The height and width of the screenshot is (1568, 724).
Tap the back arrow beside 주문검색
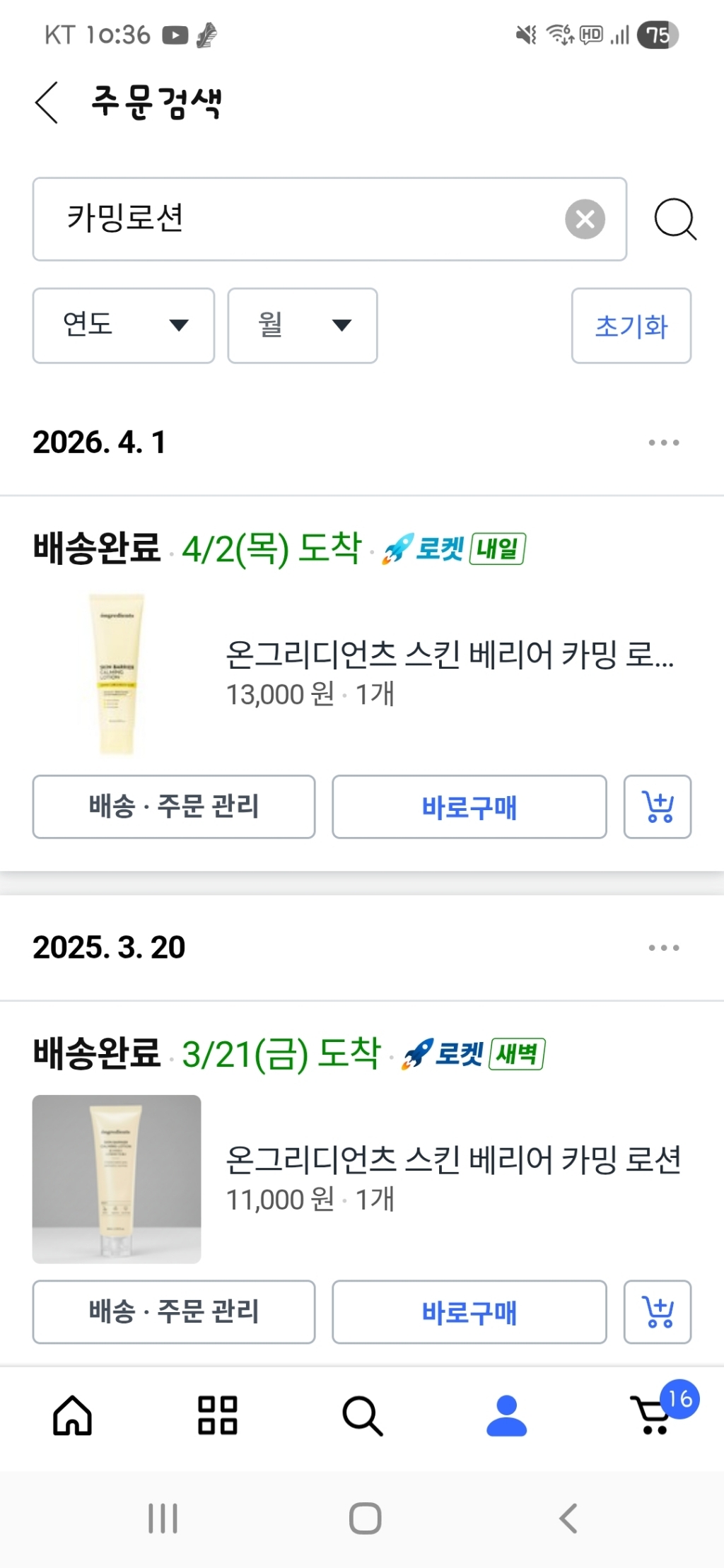point(45,103)
